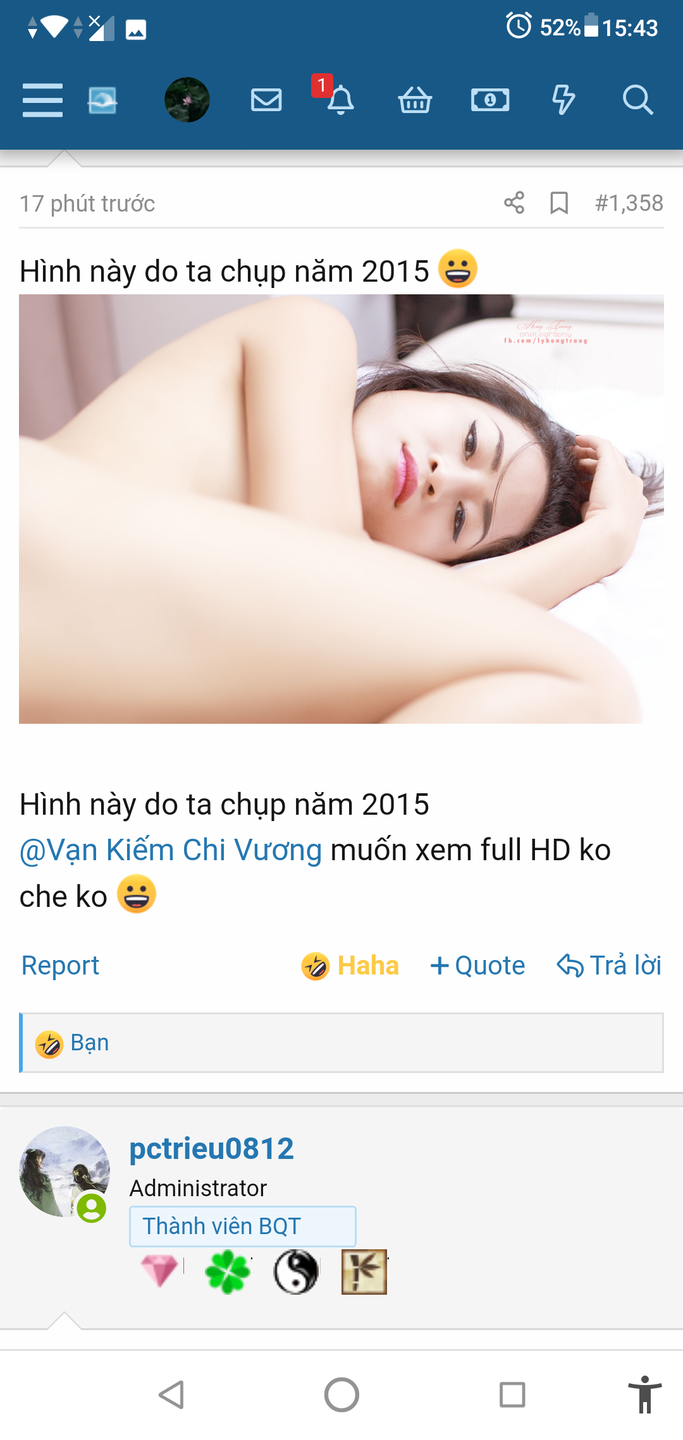Open permalink #1,358
Viewport: 683px width, 1440px height.
coord(629,204)
